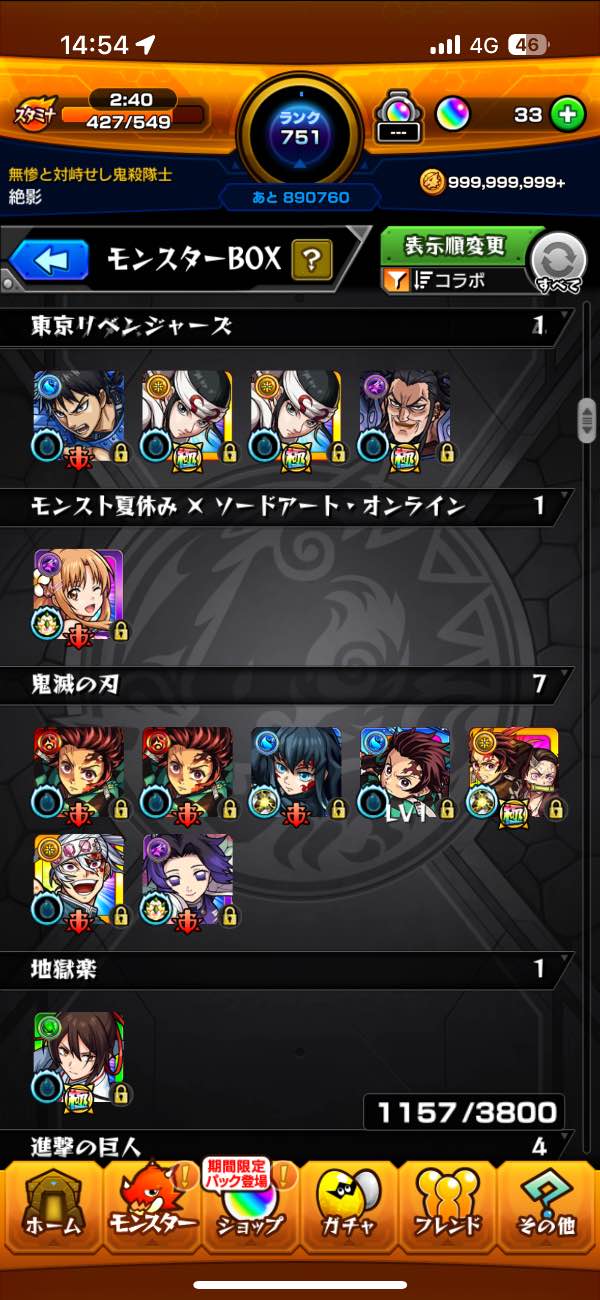Open the question mark help button
The height and width of the screenshot is (1300, 600).
(312, 262)
